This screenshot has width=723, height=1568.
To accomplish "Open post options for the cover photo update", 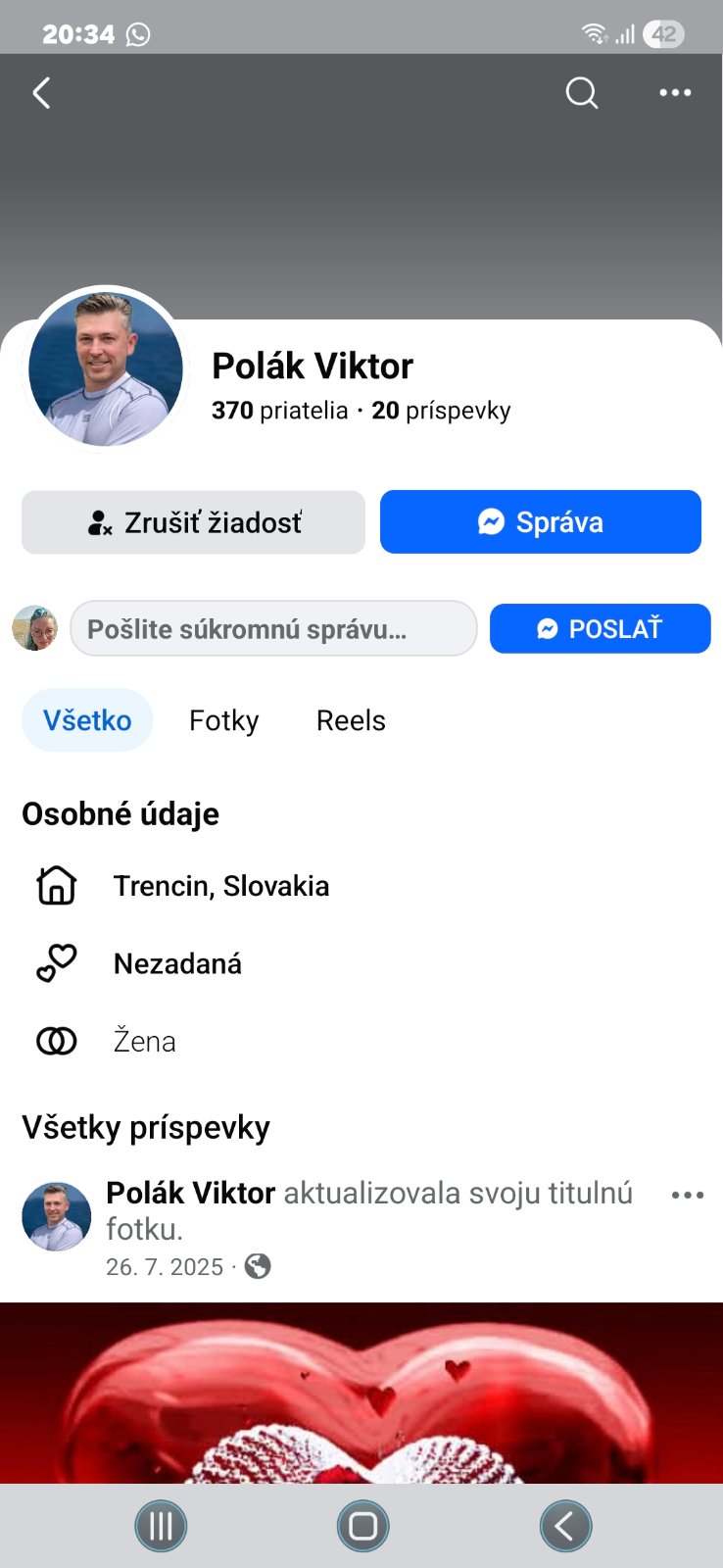I will pos(687,1196).
